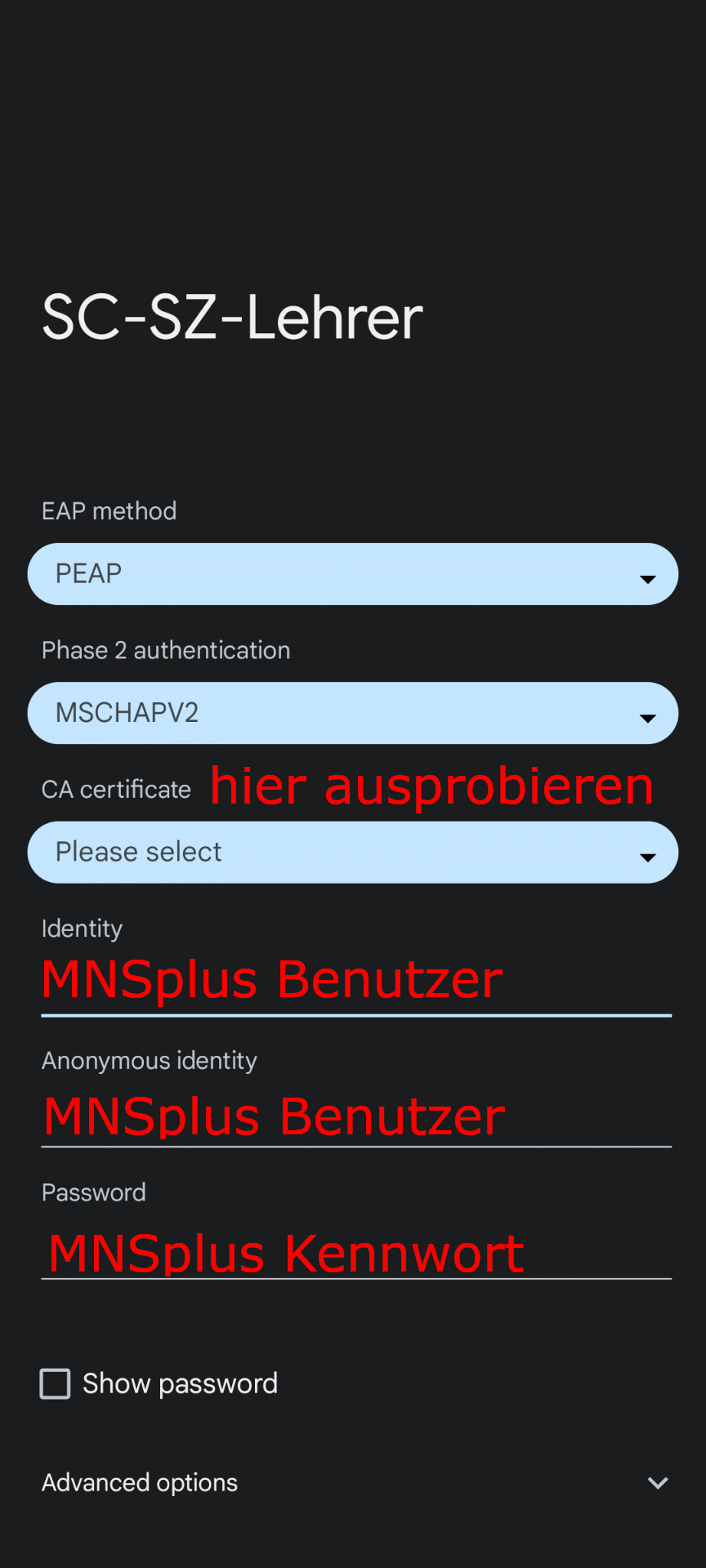Expand Advanced options

coord(355,1483)
